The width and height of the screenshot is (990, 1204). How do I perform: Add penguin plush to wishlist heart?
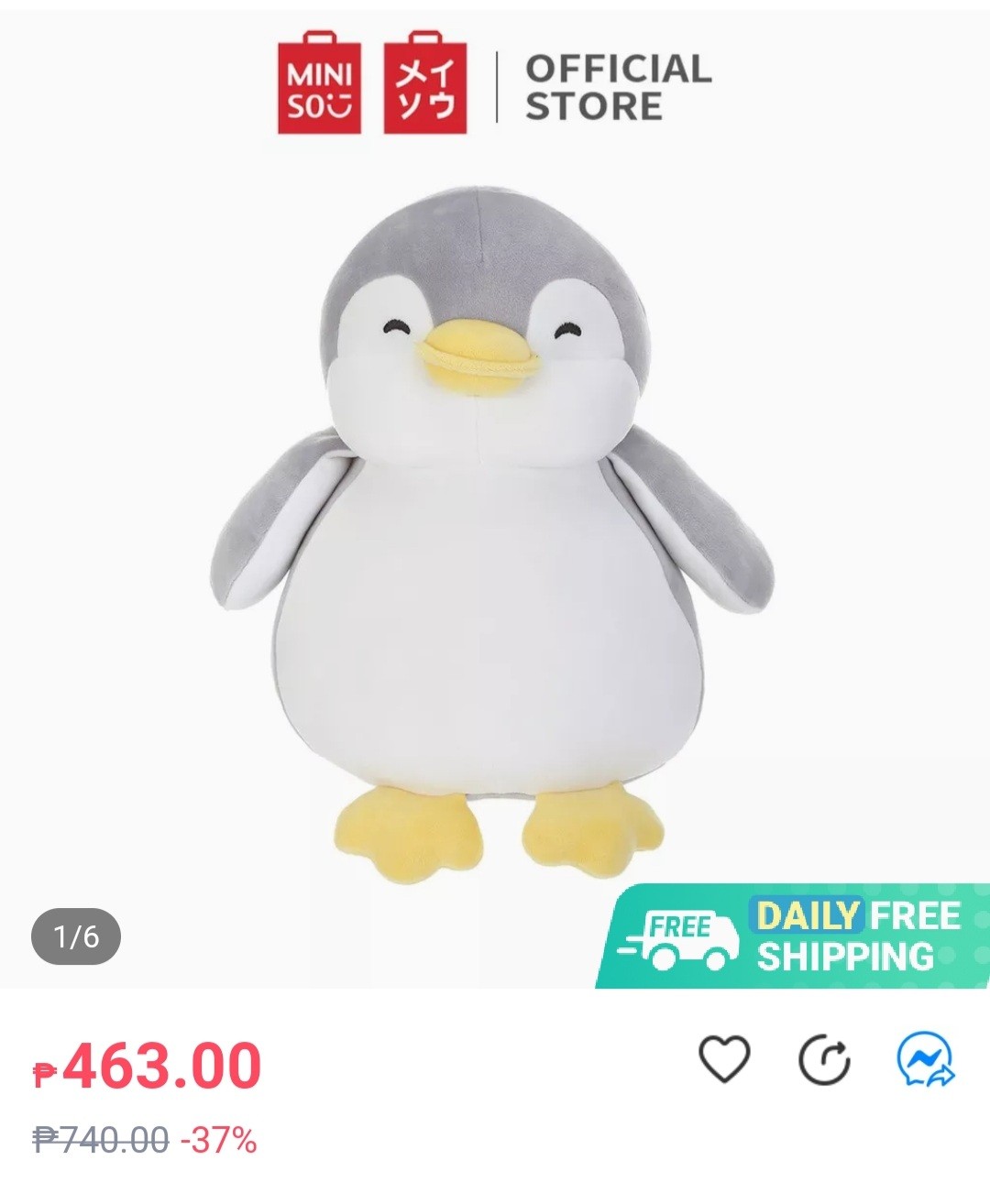tap(724, 1060)
